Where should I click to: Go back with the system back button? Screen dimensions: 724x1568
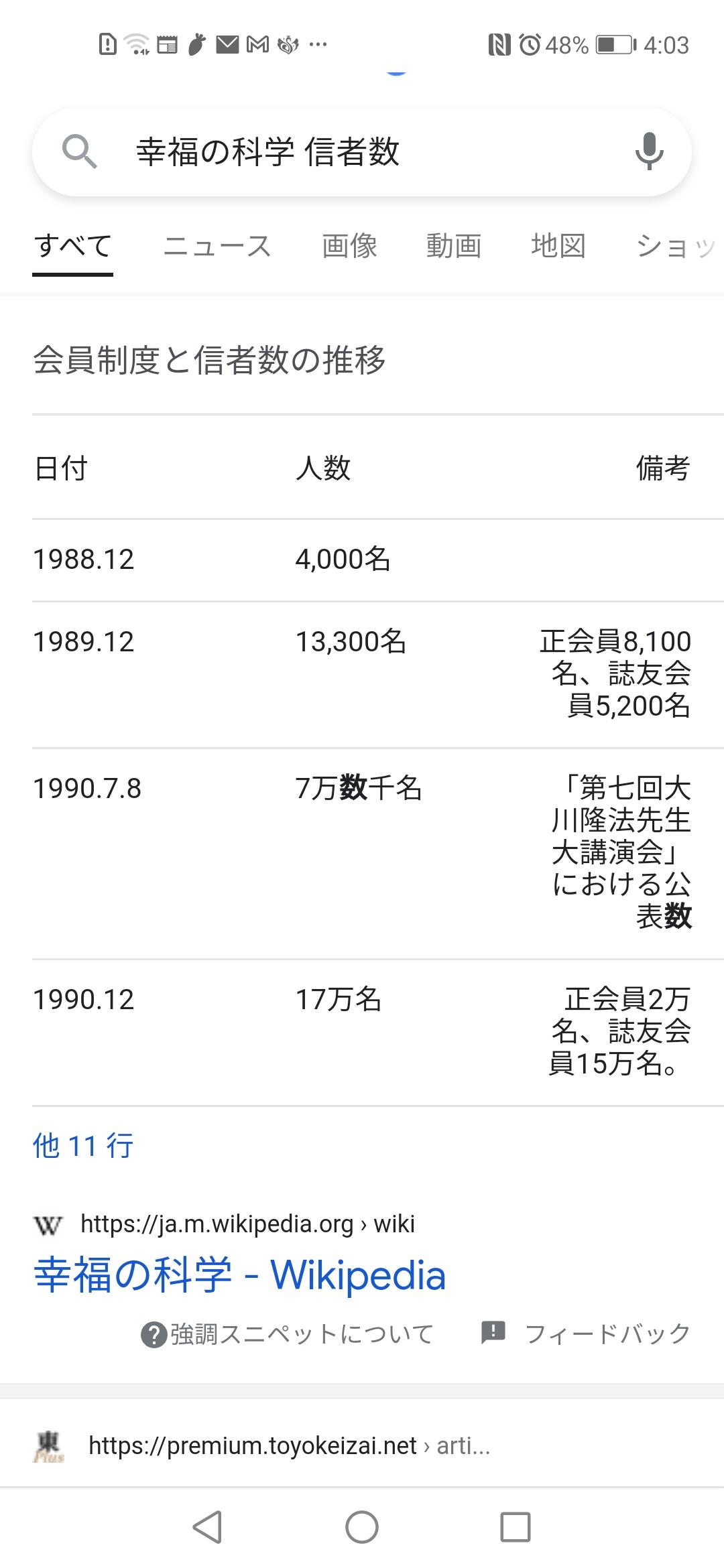[207, 1527]
